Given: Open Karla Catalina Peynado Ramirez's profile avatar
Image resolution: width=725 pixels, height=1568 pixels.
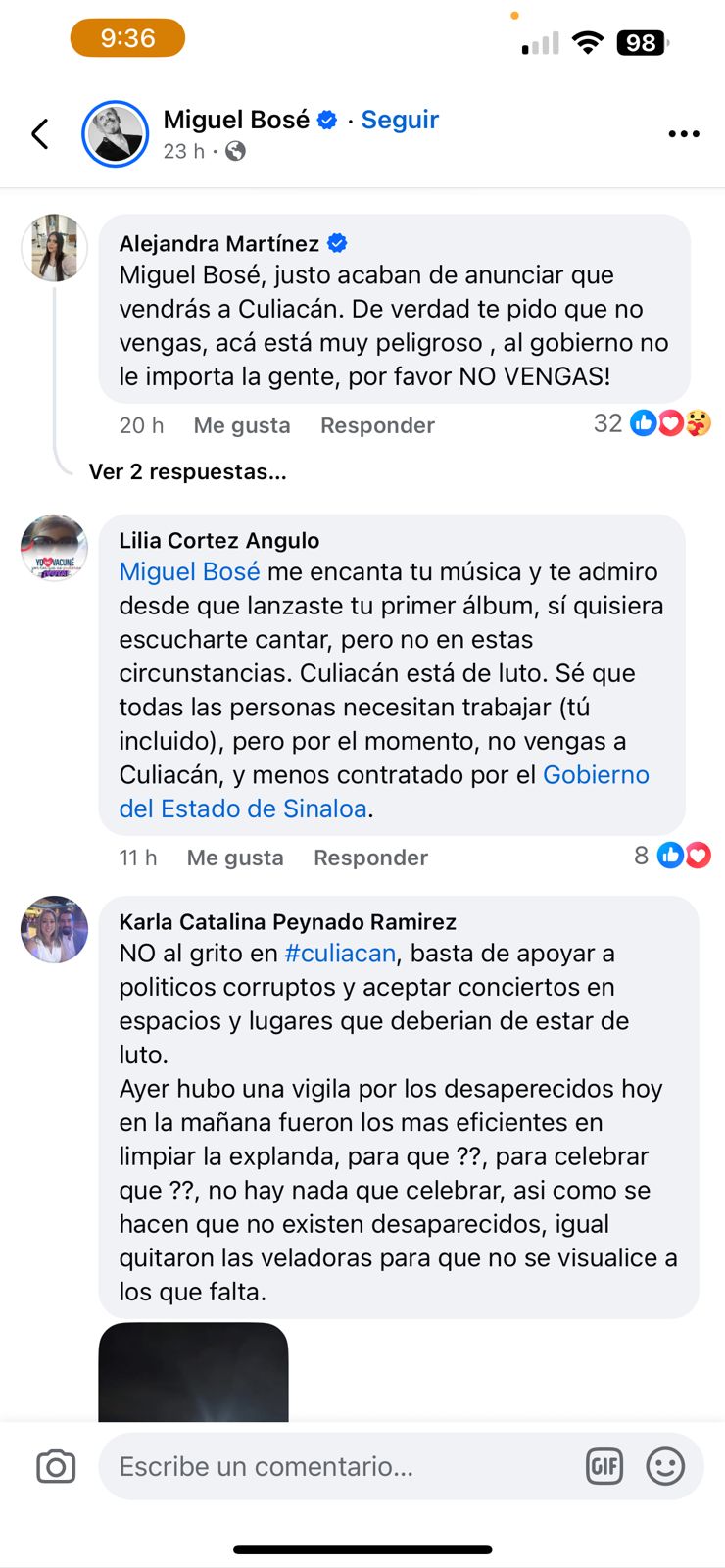Looking at the screenshot, I should (55, 929).
